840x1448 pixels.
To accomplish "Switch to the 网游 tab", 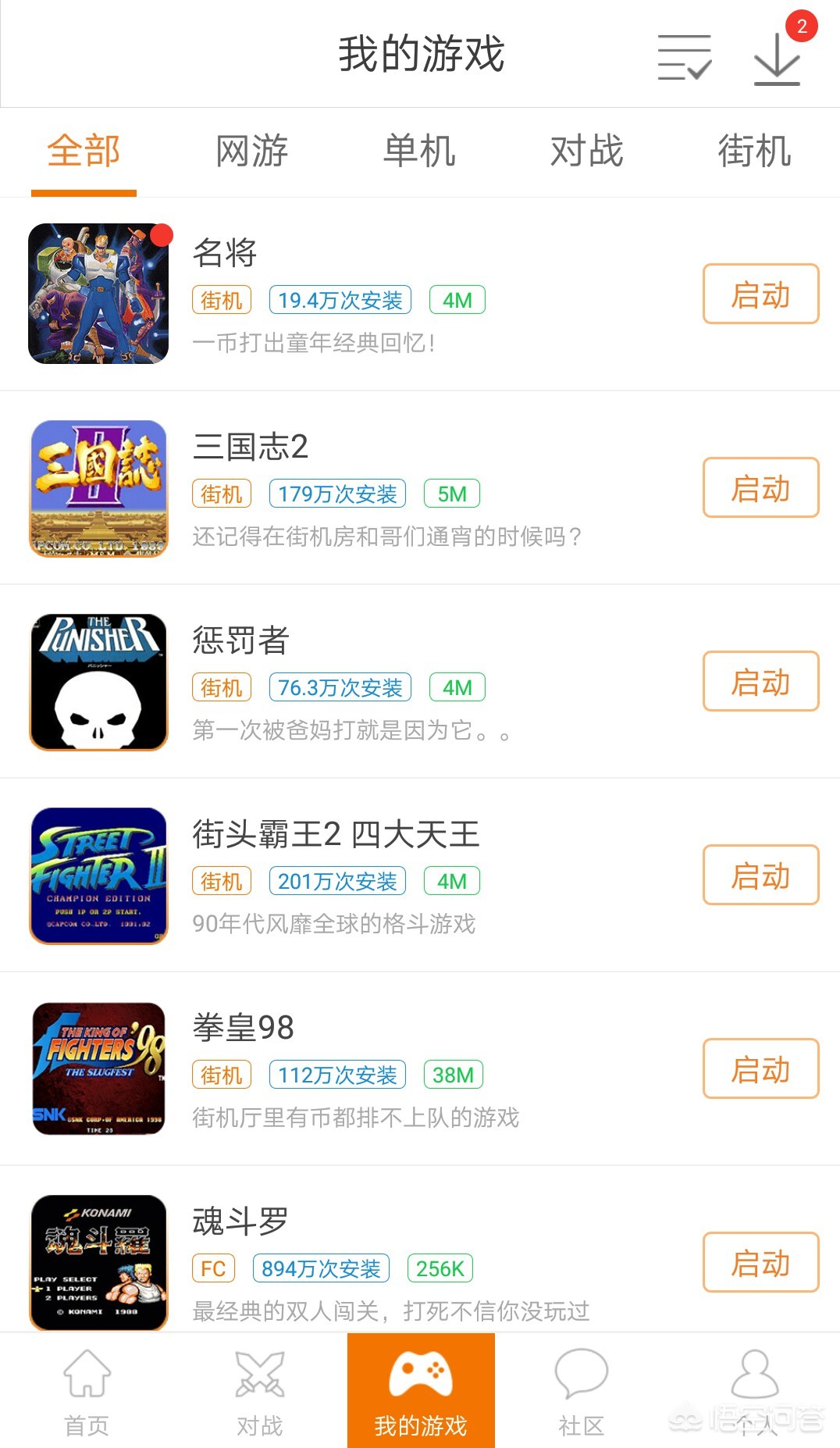I will click(x=251, y=151).
